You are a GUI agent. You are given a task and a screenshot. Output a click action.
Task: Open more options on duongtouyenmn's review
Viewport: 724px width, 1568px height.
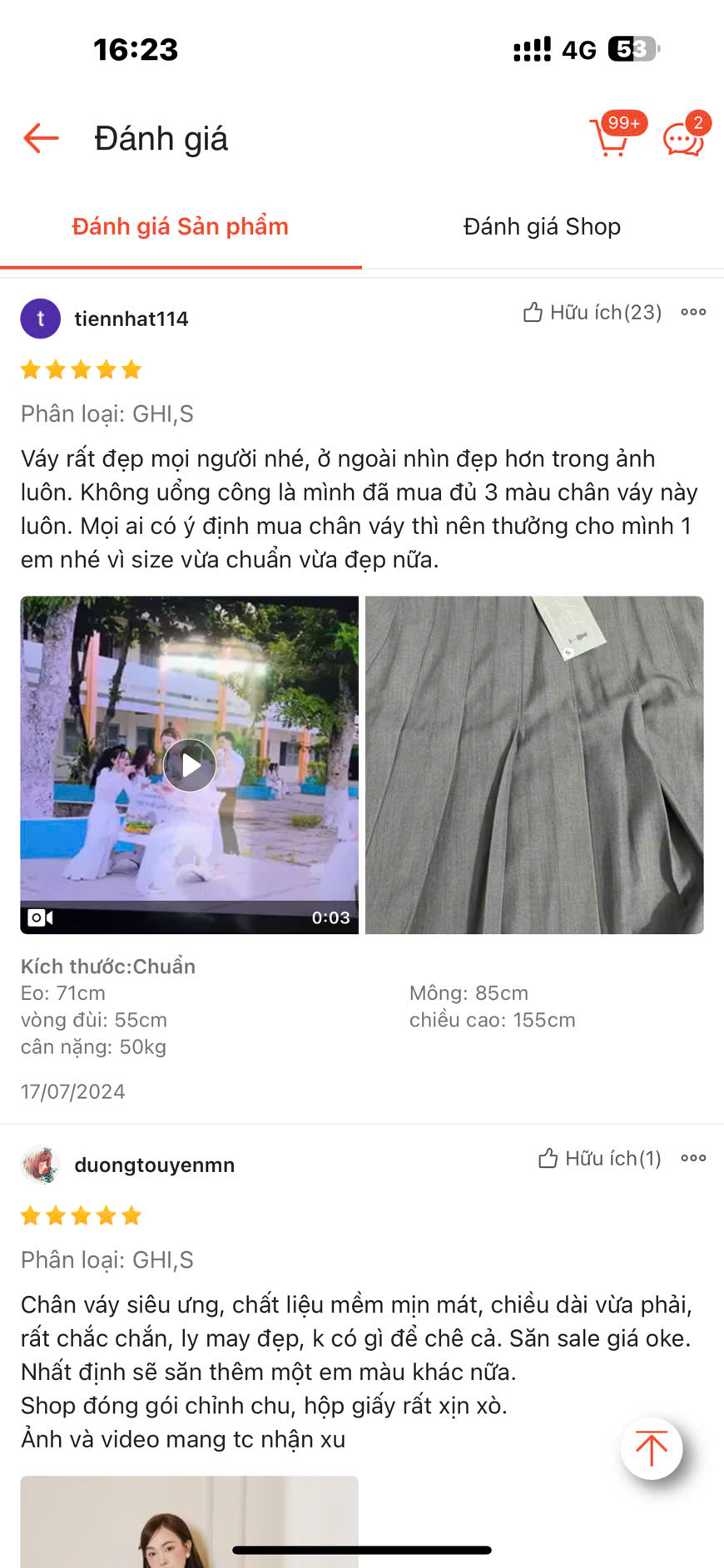point(693,1158)
